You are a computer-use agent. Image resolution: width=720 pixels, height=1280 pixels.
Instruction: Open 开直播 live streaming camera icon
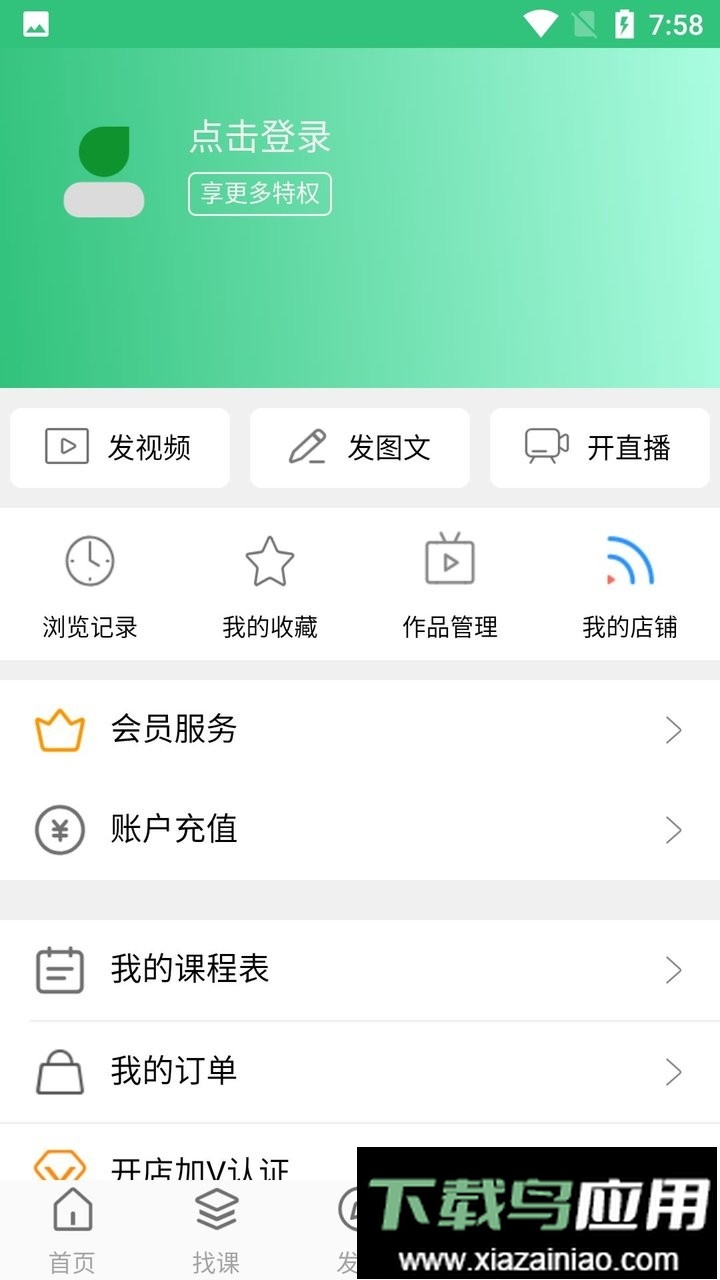coord(546,447)
